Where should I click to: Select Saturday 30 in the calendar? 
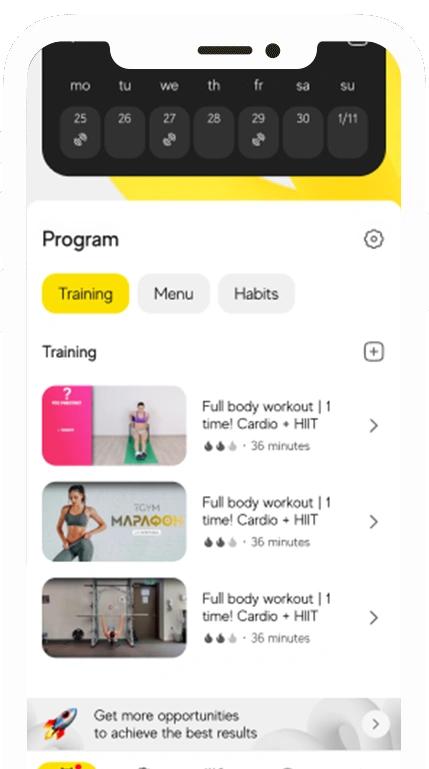tap(303, 132)
